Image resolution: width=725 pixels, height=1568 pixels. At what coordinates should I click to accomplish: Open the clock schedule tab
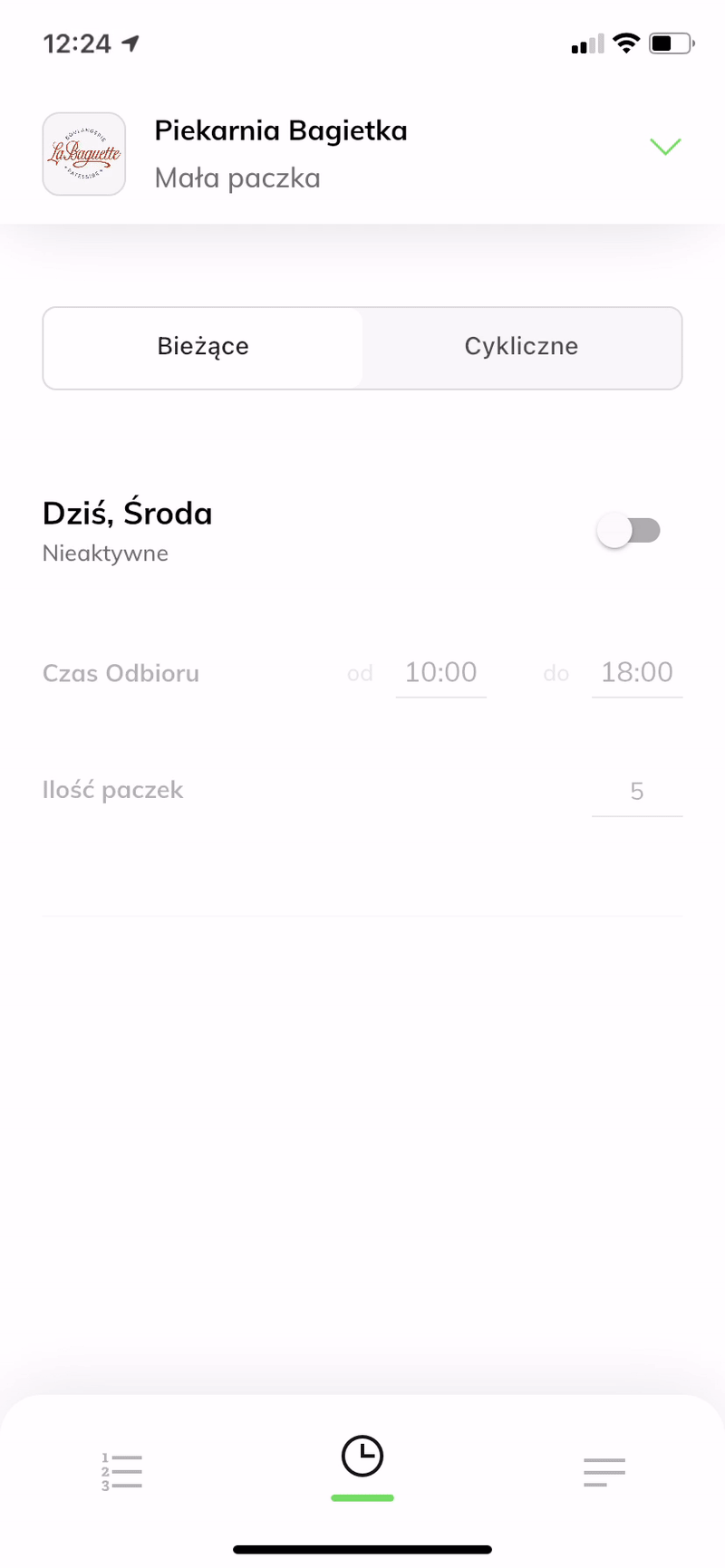pyautogui.click(x=362, y=1457)
